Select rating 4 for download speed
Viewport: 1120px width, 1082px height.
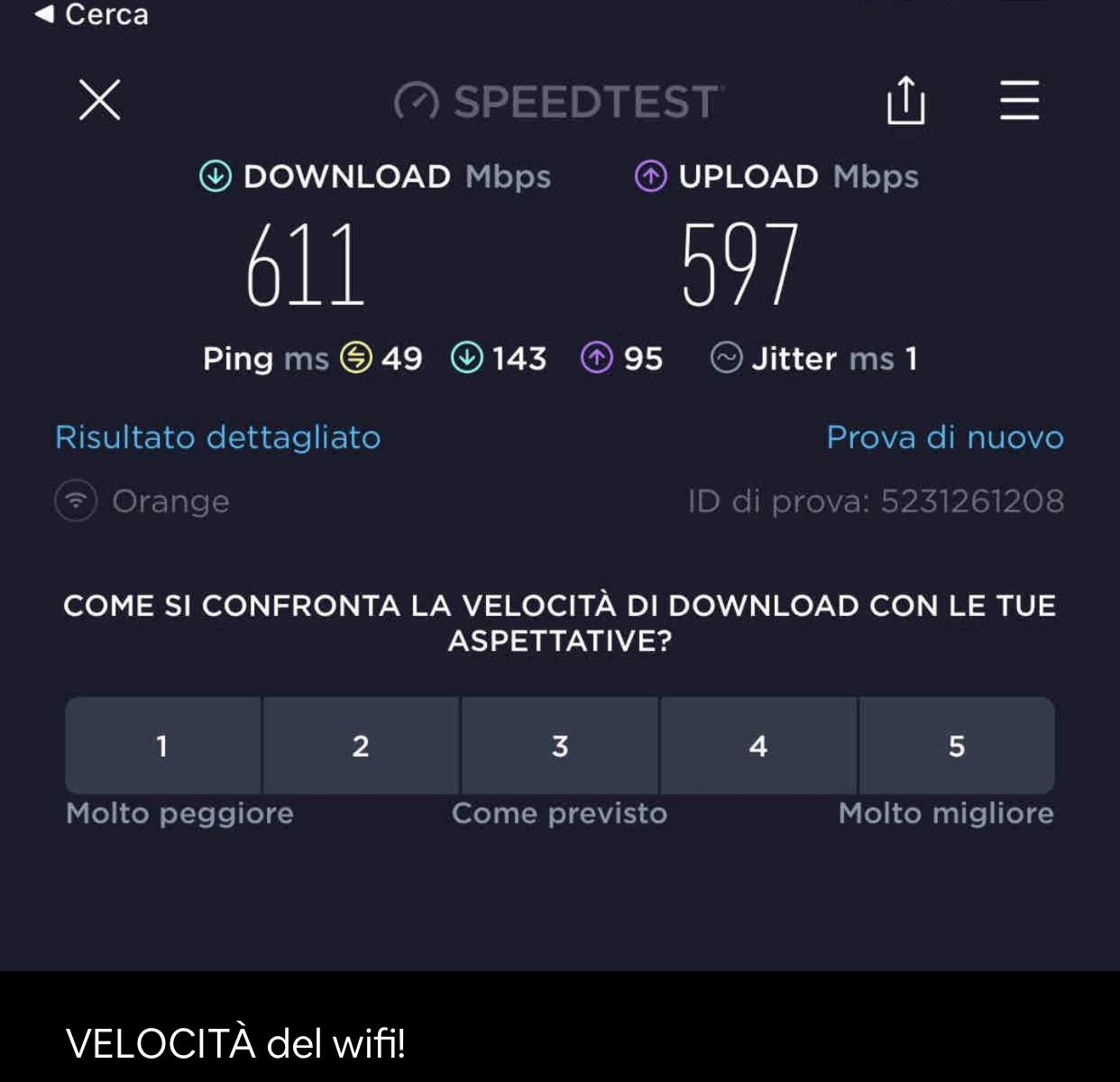click(x=758, y=746)
